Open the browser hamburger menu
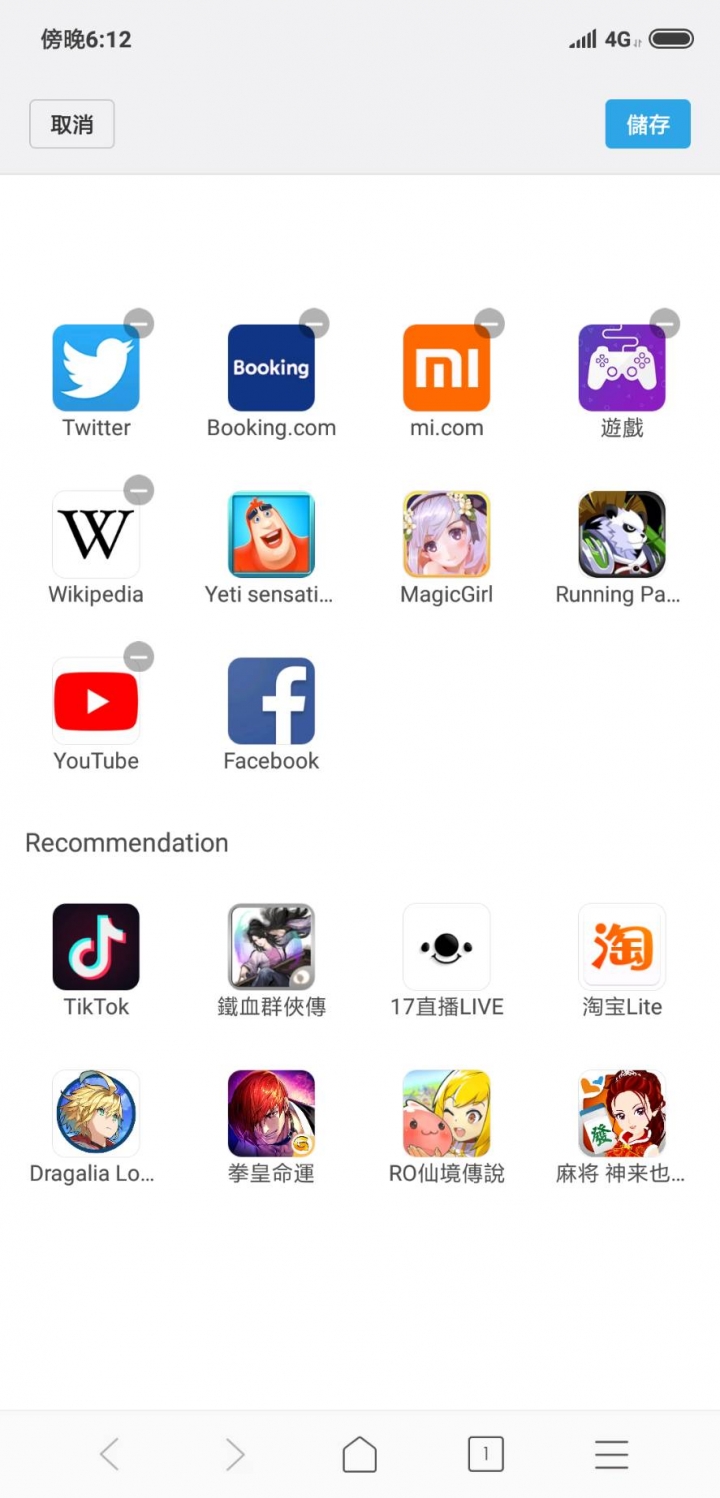The height and width of the screenshot is (1498, 720). pos(611,1454)
